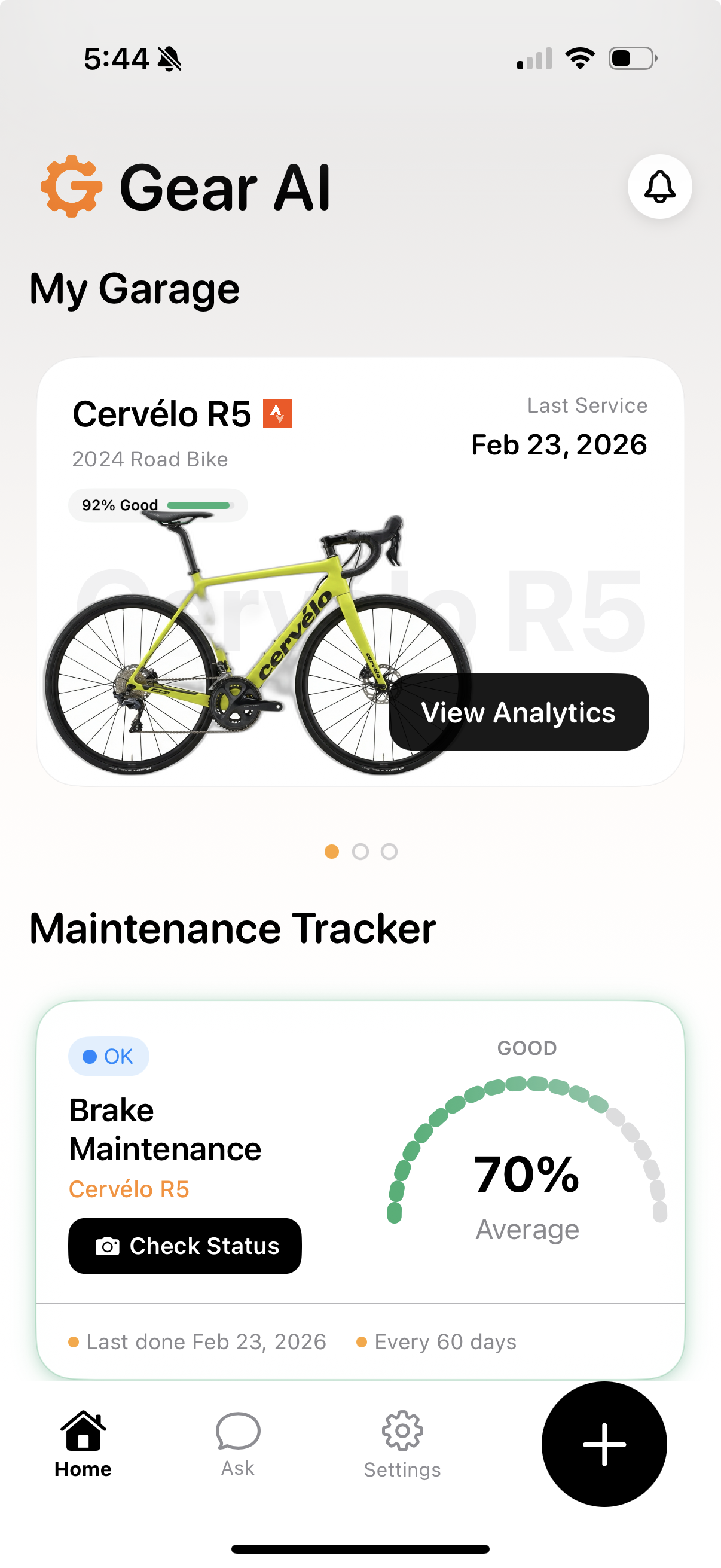Select the My Garage heading

(x=135, y=288)
